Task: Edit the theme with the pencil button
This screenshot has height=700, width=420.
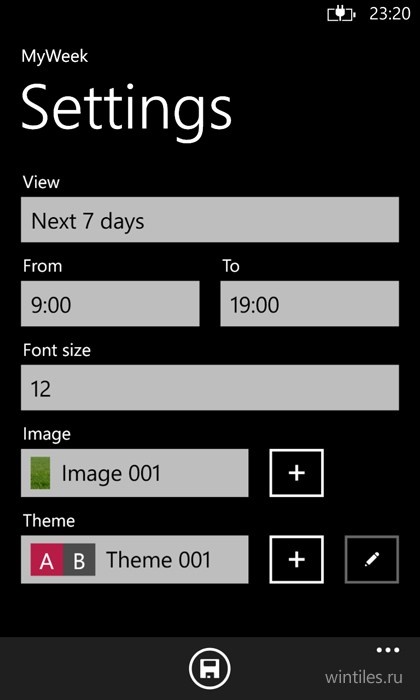Action: pyautogui.click(x=372, y=559)
